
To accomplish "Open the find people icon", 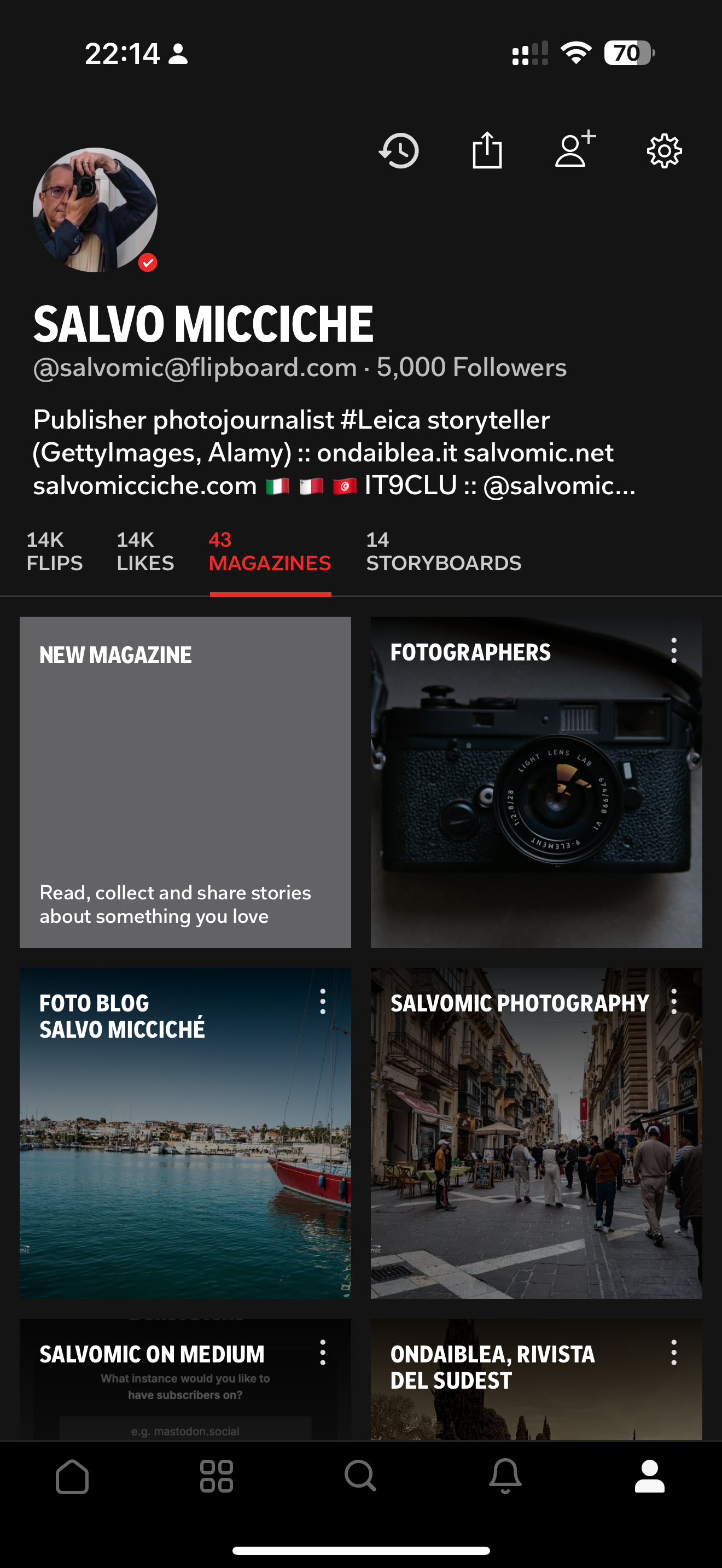I will tap(575, 149).
